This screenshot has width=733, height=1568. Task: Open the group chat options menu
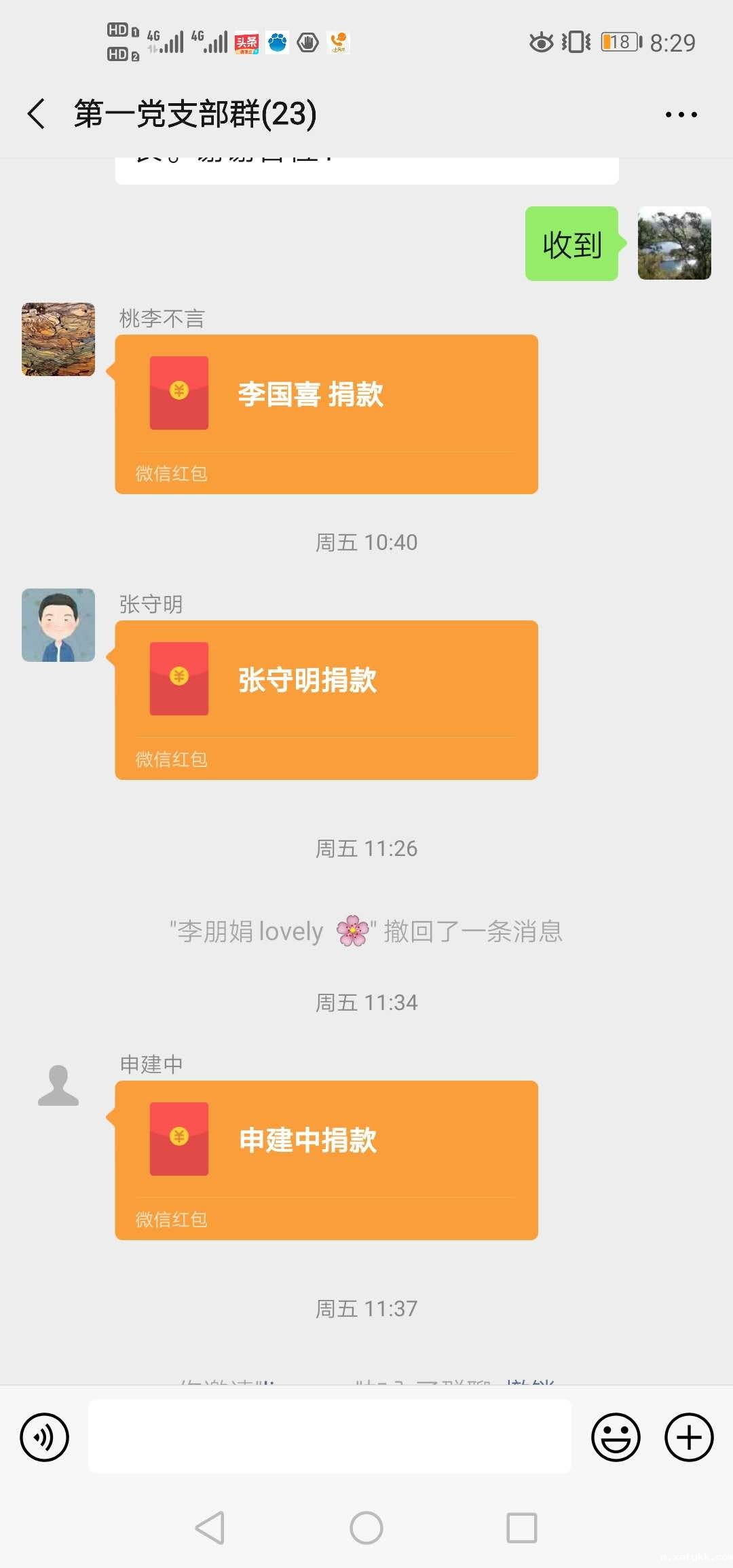coord(681,114)
